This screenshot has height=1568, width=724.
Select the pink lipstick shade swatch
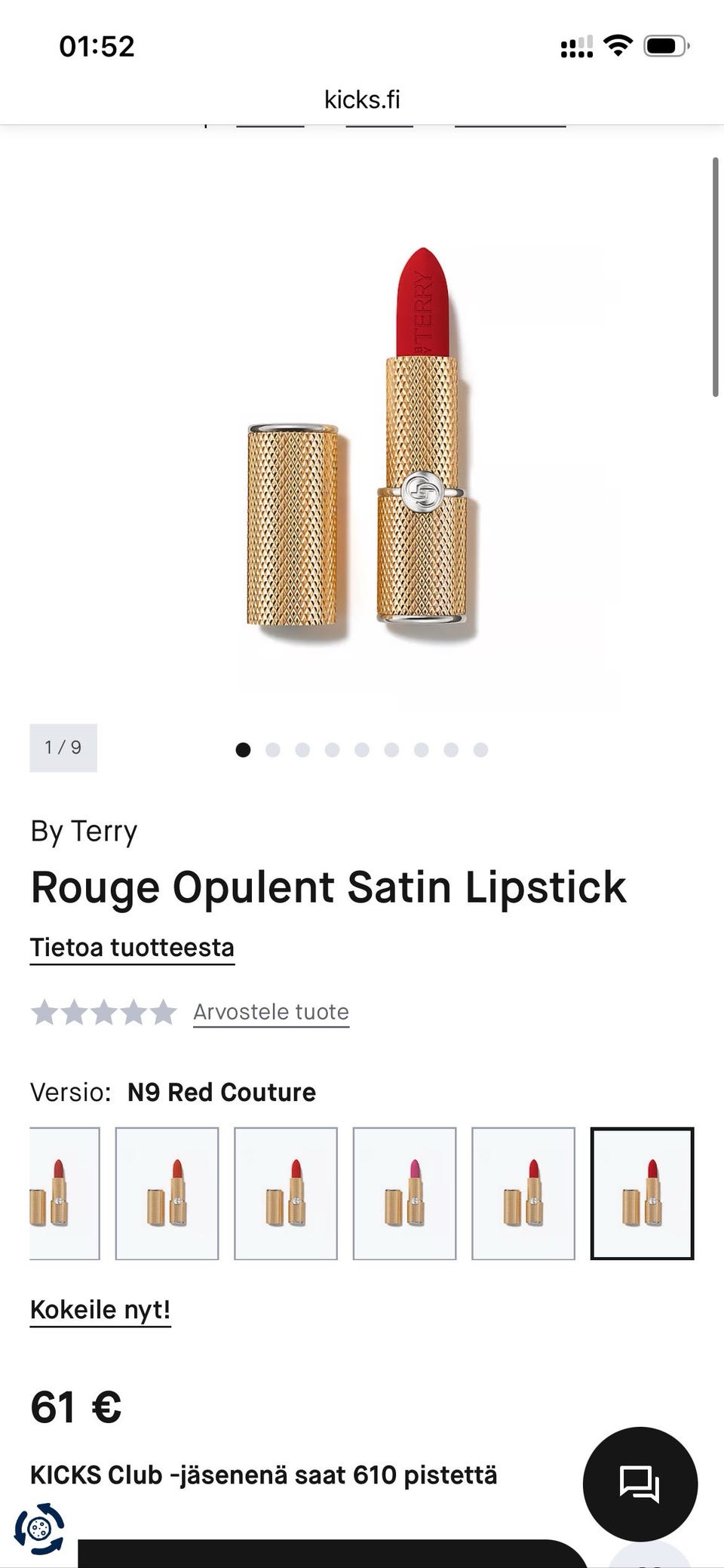click(x=404, y=1194)
